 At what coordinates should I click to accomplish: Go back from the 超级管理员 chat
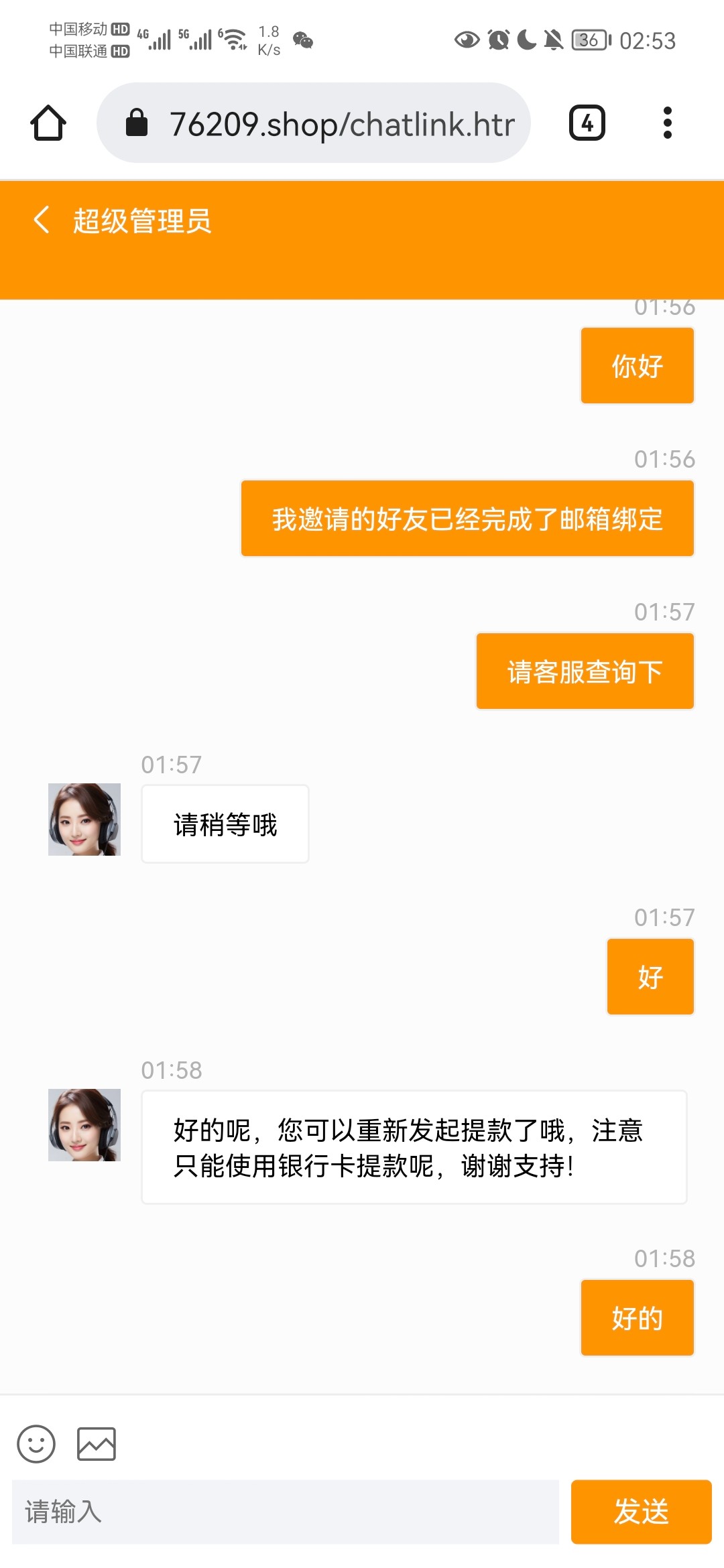tap(42, 220)
